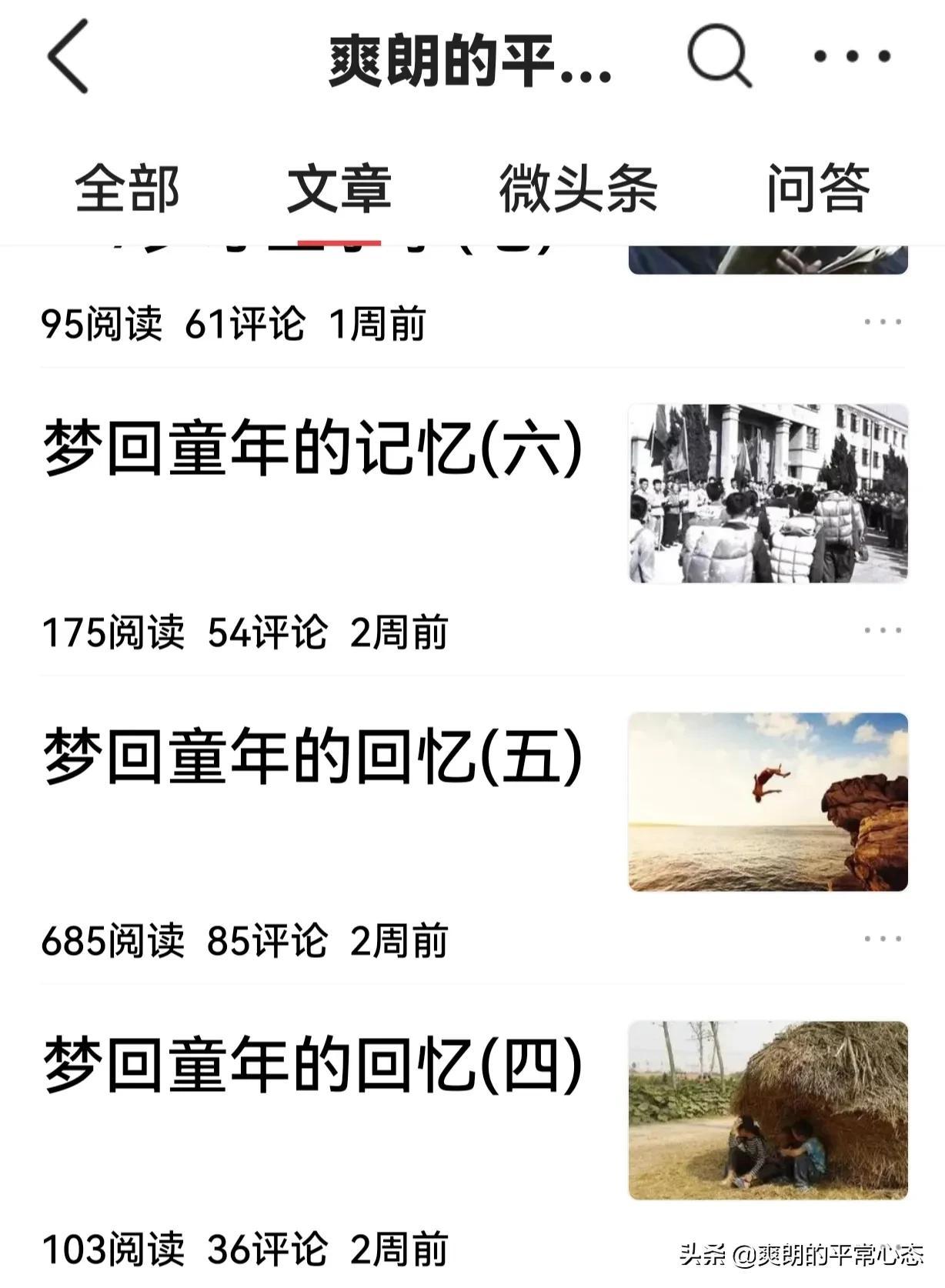Screen dimensions: 945x1288
Task: Open article 梦回童年的记忆(六)
Action: [x=312, y=449]
